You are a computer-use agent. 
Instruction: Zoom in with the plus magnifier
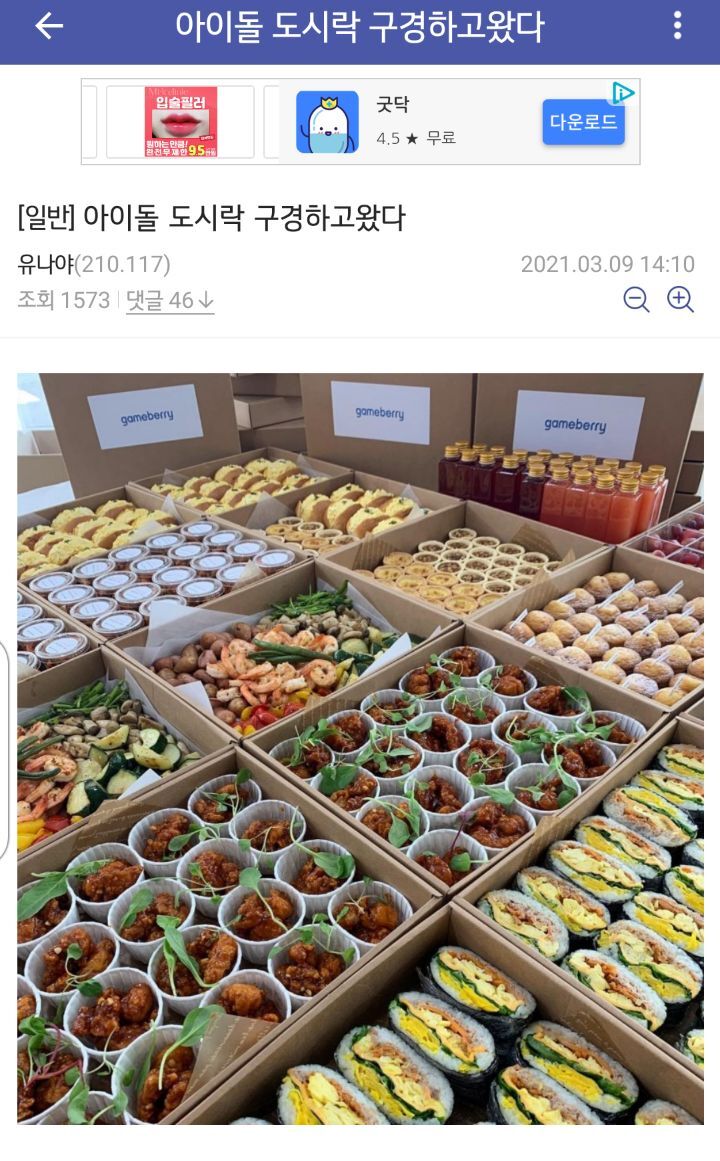click(680, 299)
